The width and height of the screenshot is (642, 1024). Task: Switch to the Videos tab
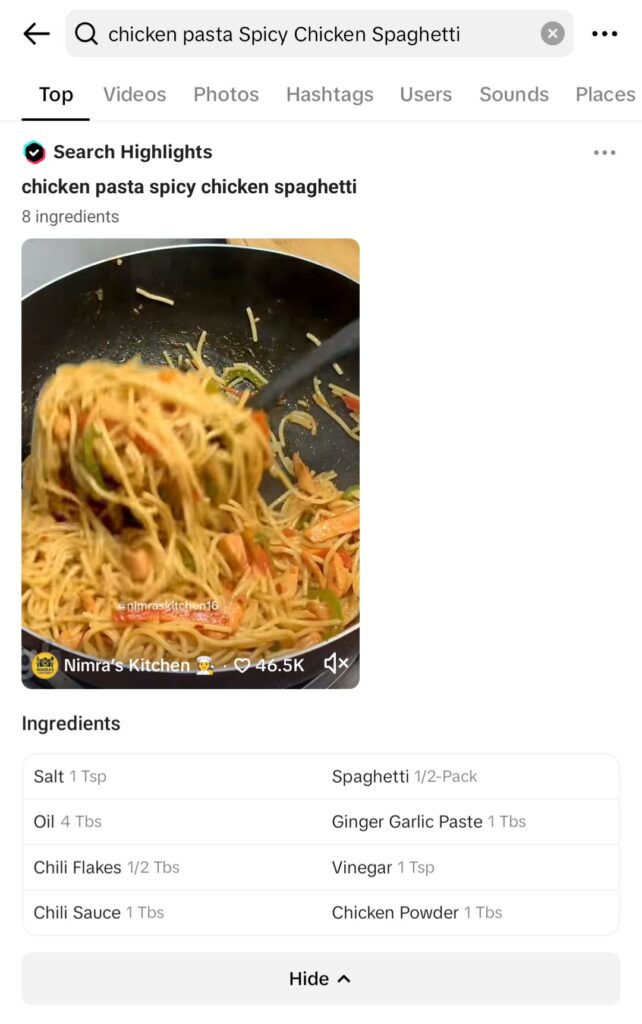[x=134, y=94]
